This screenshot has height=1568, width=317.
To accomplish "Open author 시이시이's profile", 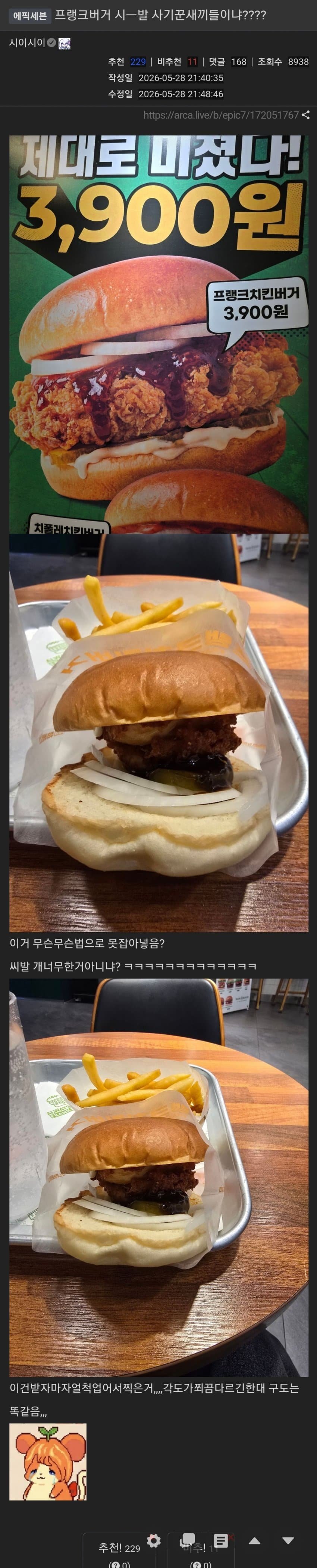I will pyautogui.click(x=27, y=43).
